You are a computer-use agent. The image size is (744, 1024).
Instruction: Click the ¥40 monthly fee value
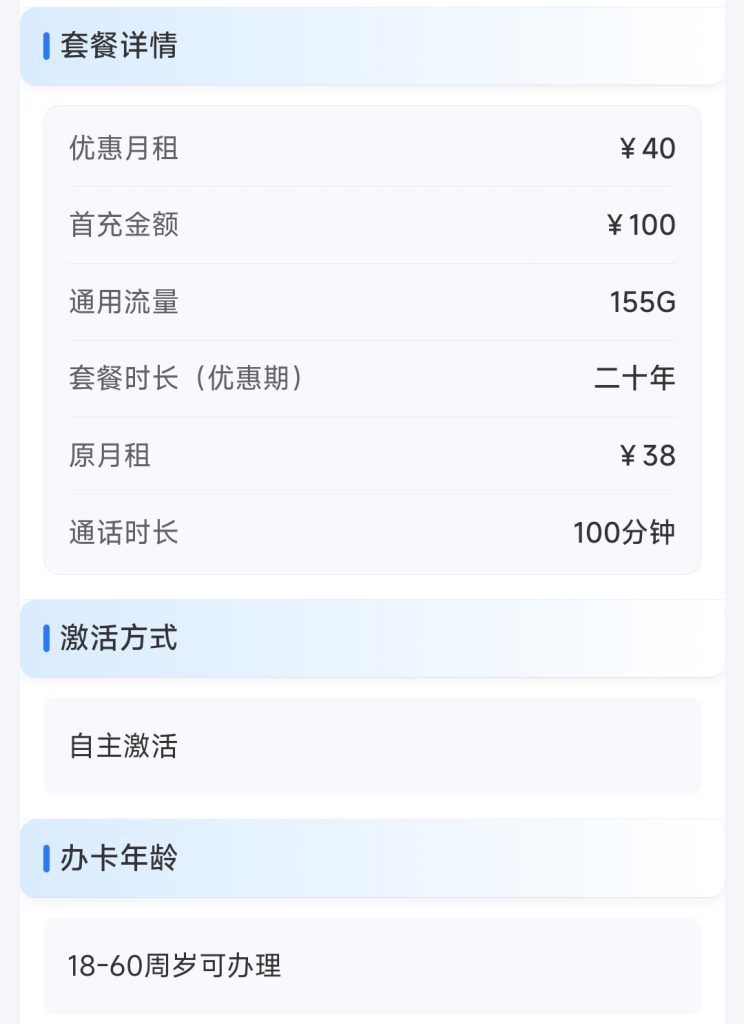pyautogui.click(x=645, y=148)
